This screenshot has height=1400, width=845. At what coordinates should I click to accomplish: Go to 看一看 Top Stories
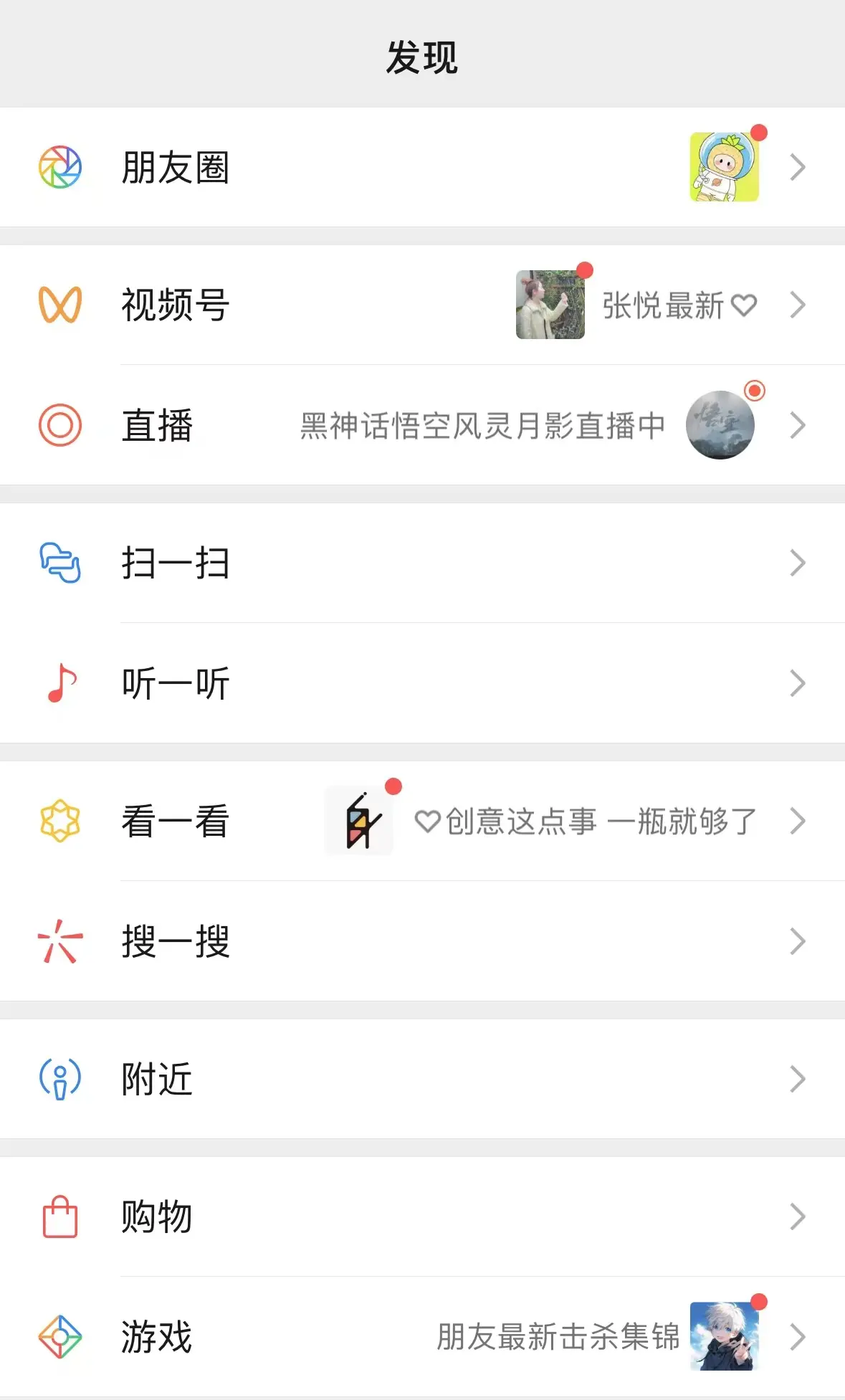pos(176,822)
